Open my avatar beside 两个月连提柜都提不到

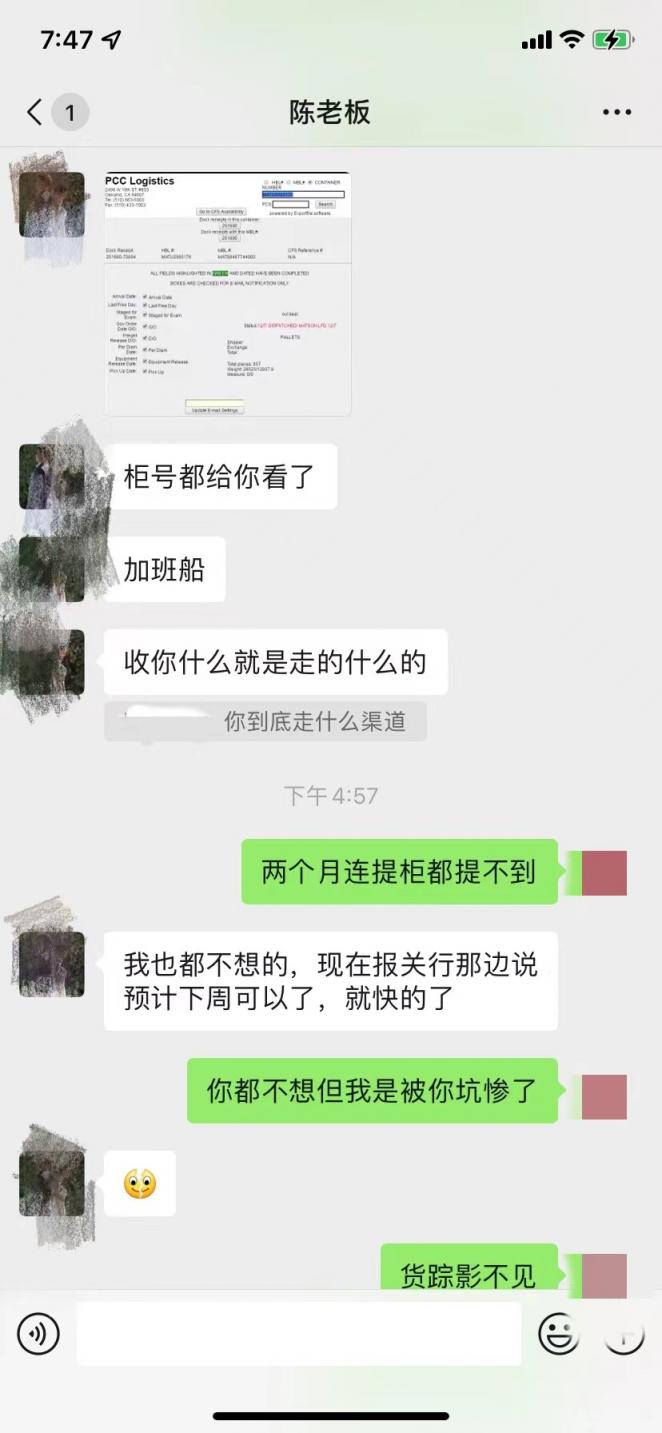click(x=604, y=873)
